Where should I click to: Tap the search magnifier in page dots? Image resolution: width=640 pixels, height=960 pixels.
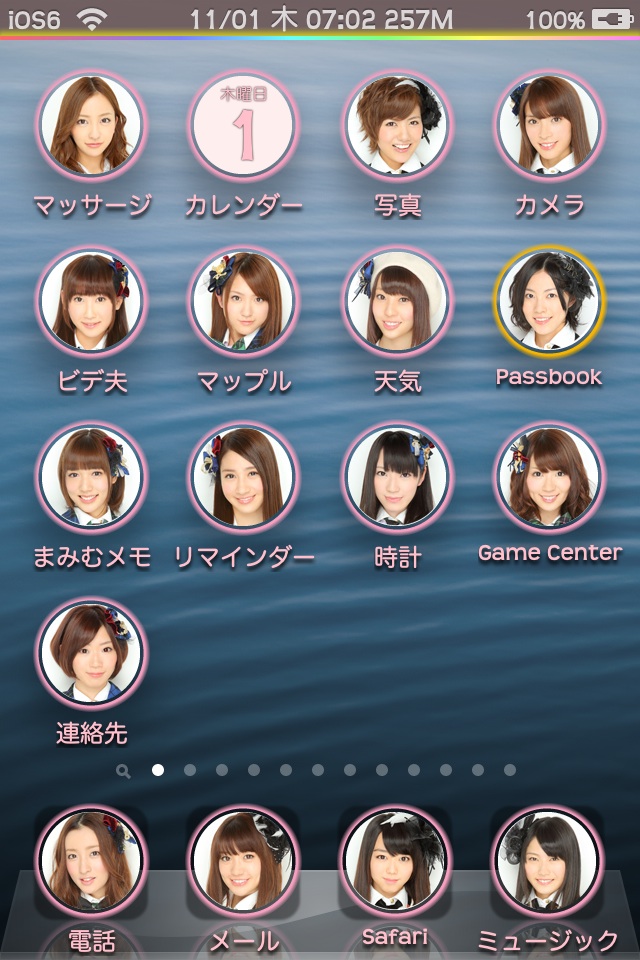(123, 771)
